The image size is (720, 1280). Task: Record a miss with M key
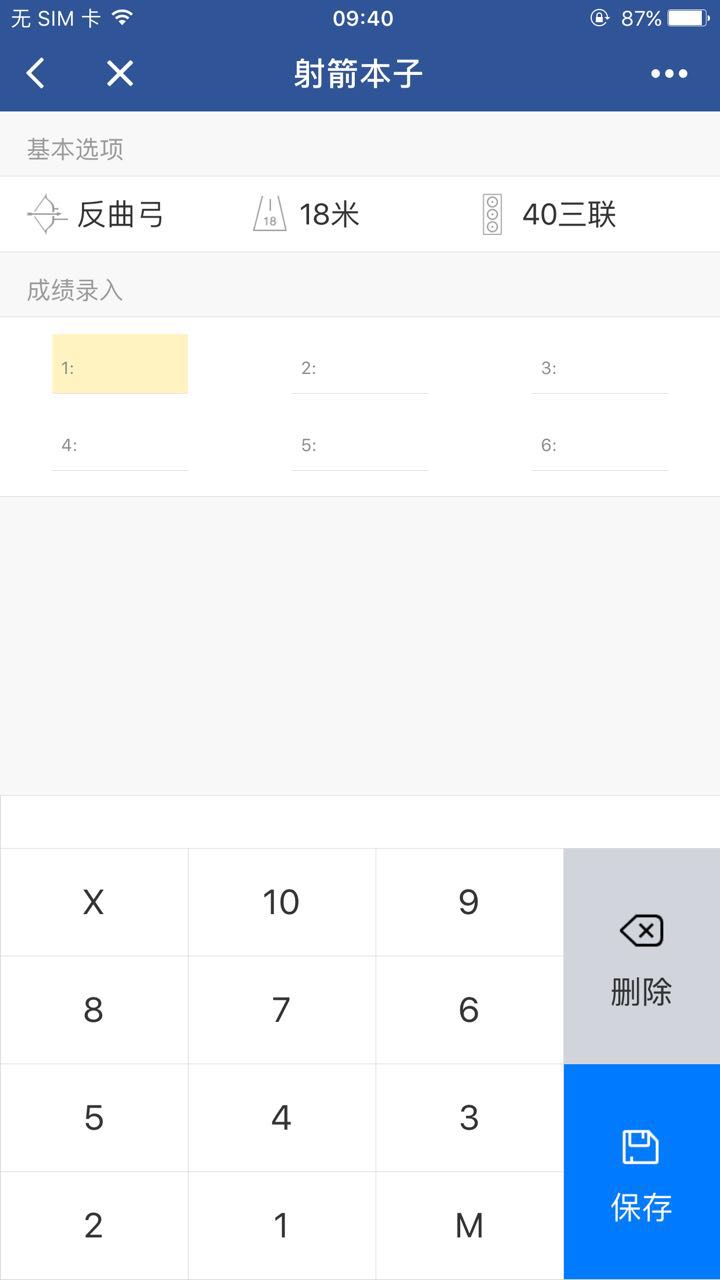coord(469,1225)
